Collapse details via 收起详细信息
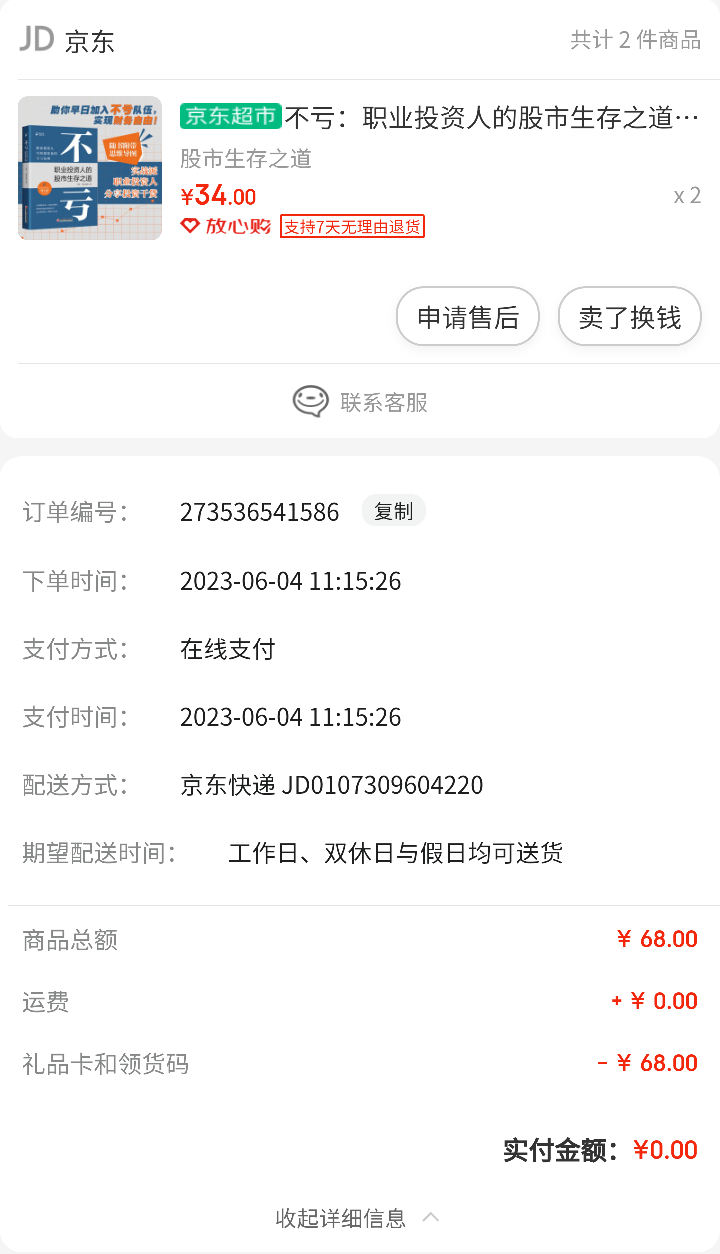The height and width of the screenshot is (1254, 720). [x=358, y=1218]
